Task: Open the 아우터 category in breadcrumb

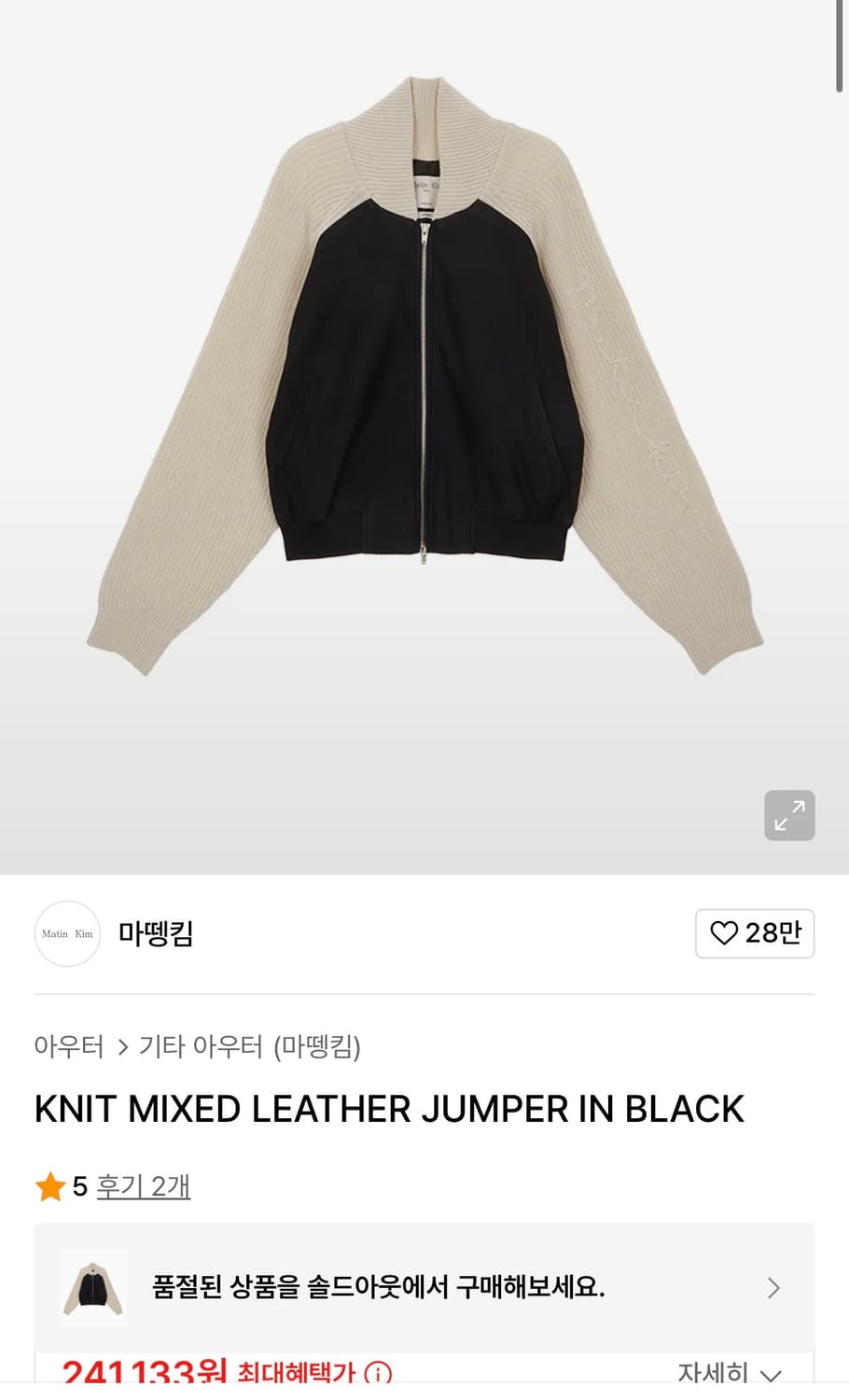Action: tap(68, 1047)
